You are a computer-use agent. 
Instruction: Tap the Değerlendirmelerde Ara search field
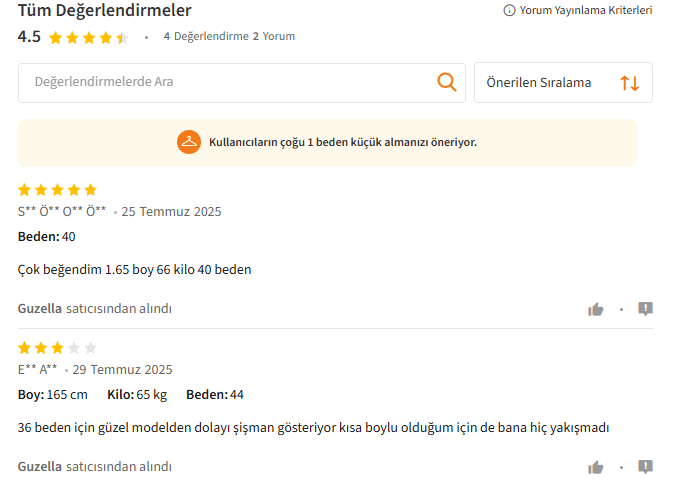click(x=225, y=82)
